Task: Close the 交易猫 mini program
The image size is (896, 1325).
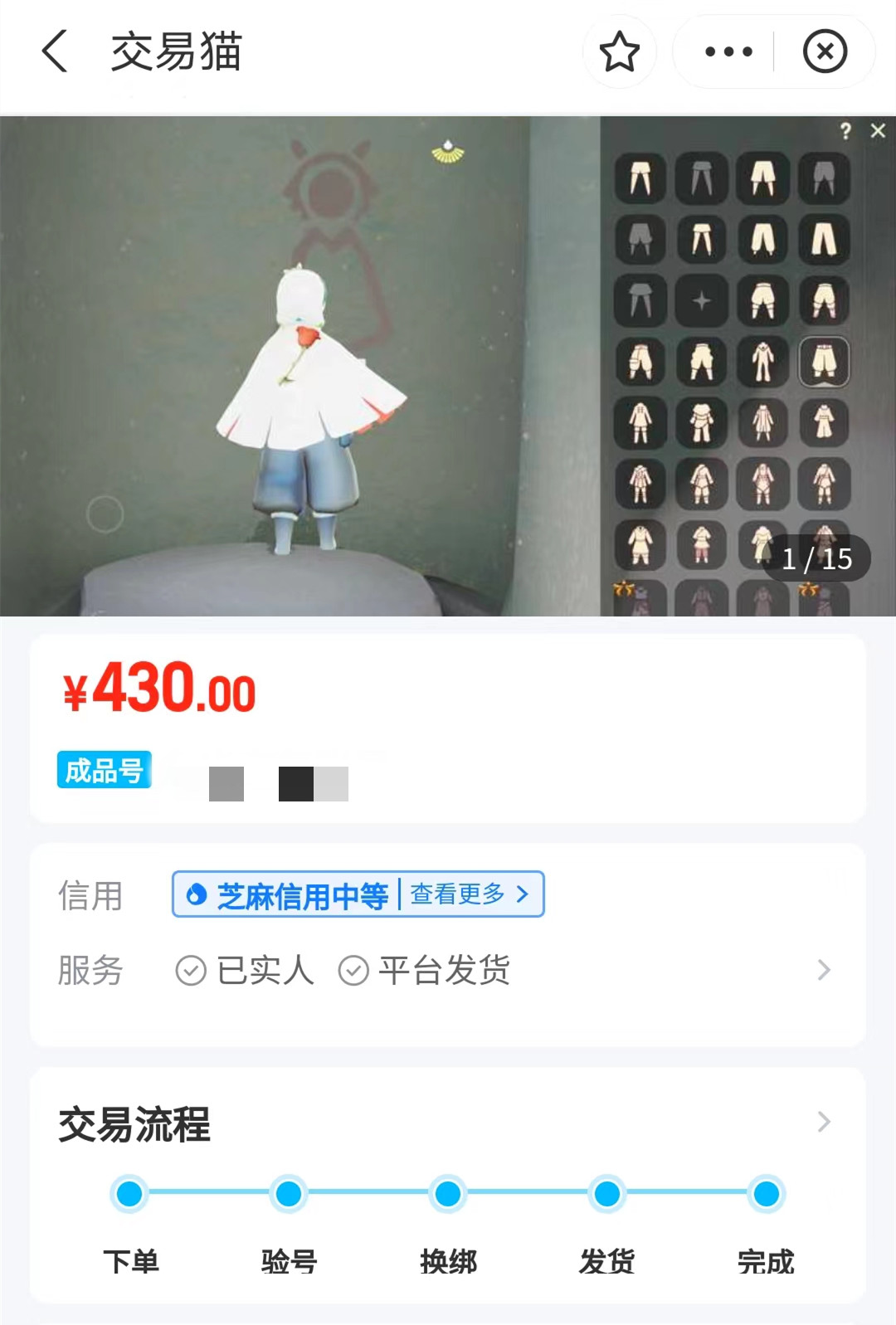Action: pos(825,51)
